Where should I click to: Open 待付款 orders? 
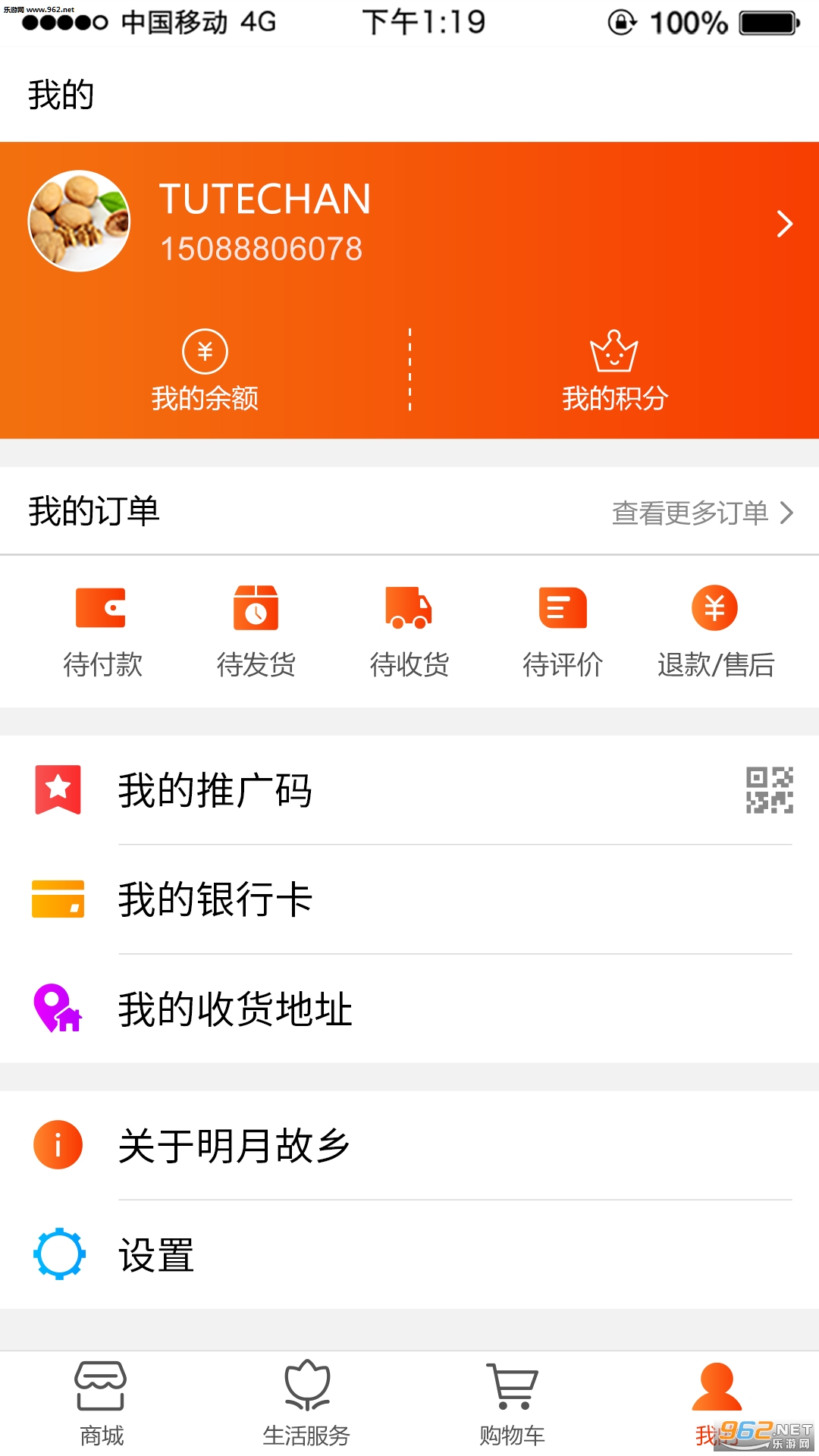tap(102, 631)
